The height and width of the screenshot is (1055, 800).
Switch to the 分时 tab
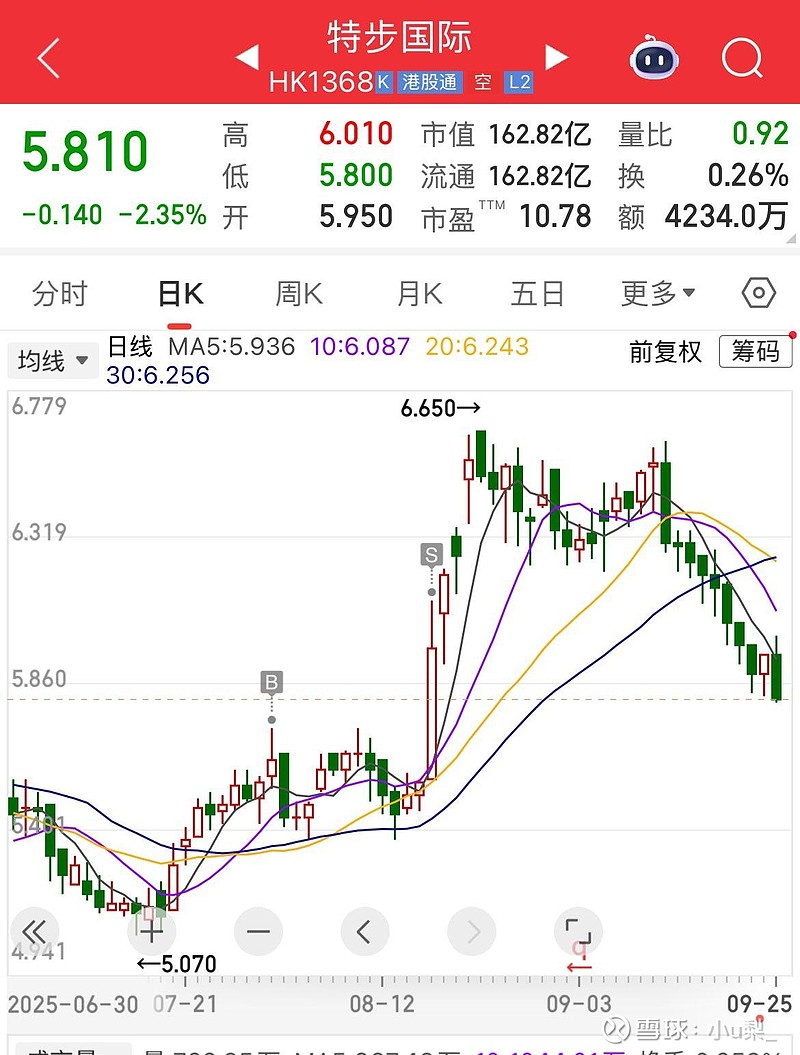[60, 294]
